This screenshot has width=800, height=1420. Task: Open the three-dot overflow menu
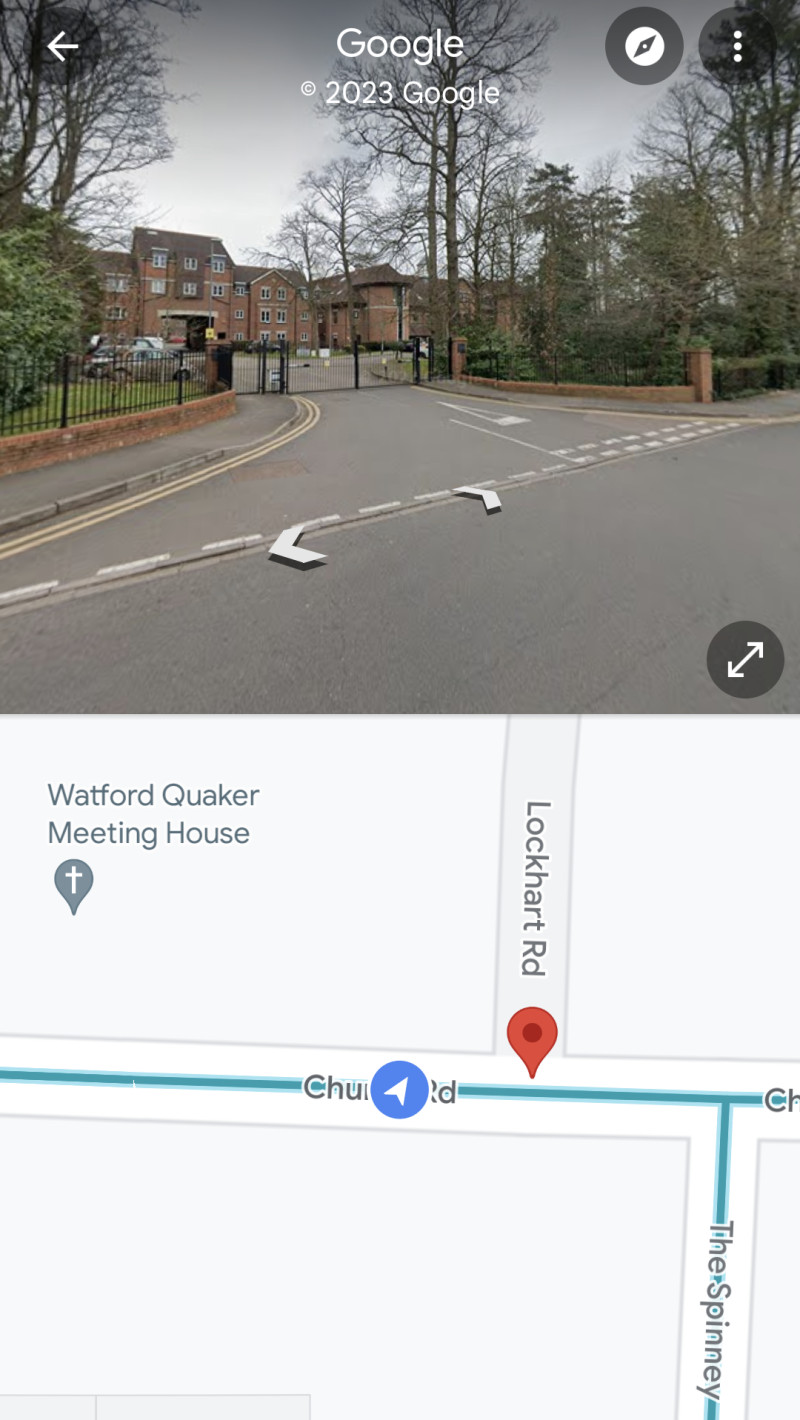click(737, 46)
